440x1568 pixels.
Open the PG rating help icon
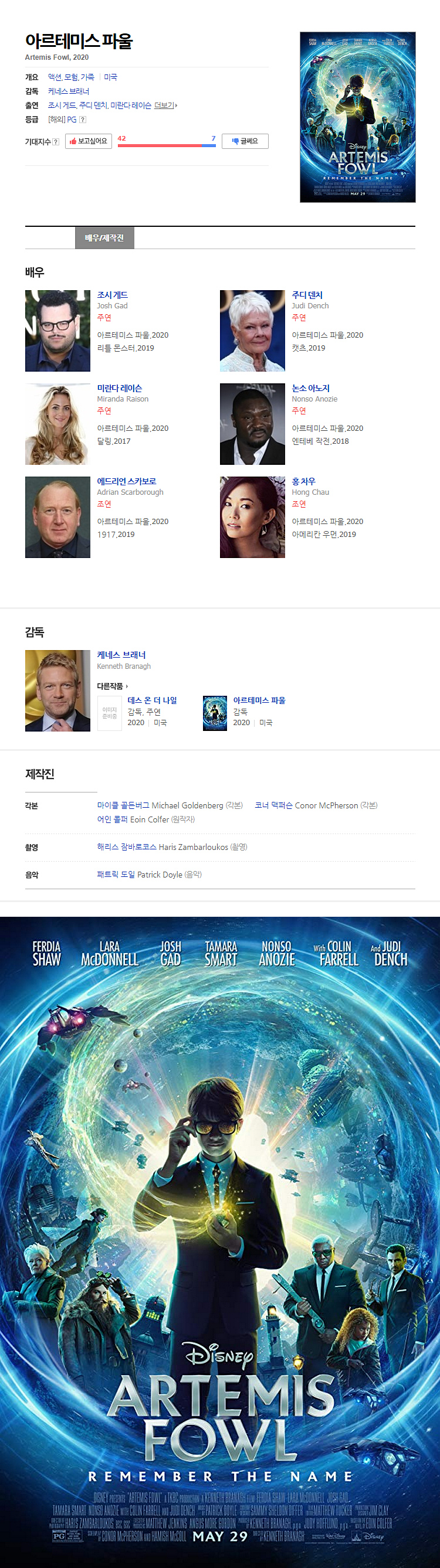click(x=83, y=120)
